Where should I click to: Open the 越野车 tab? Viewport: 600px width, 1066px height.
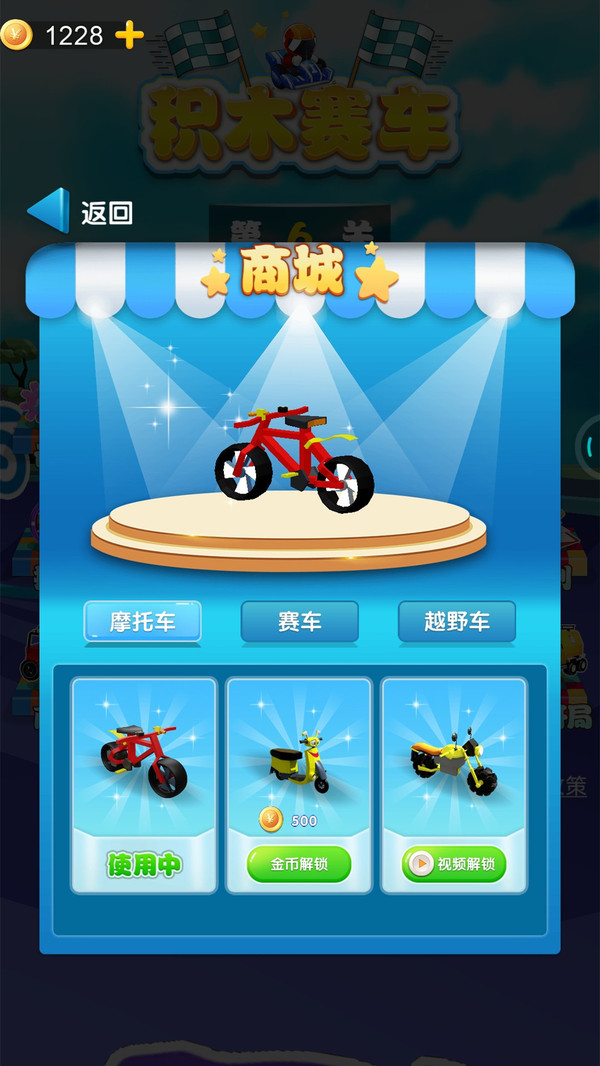456,621
